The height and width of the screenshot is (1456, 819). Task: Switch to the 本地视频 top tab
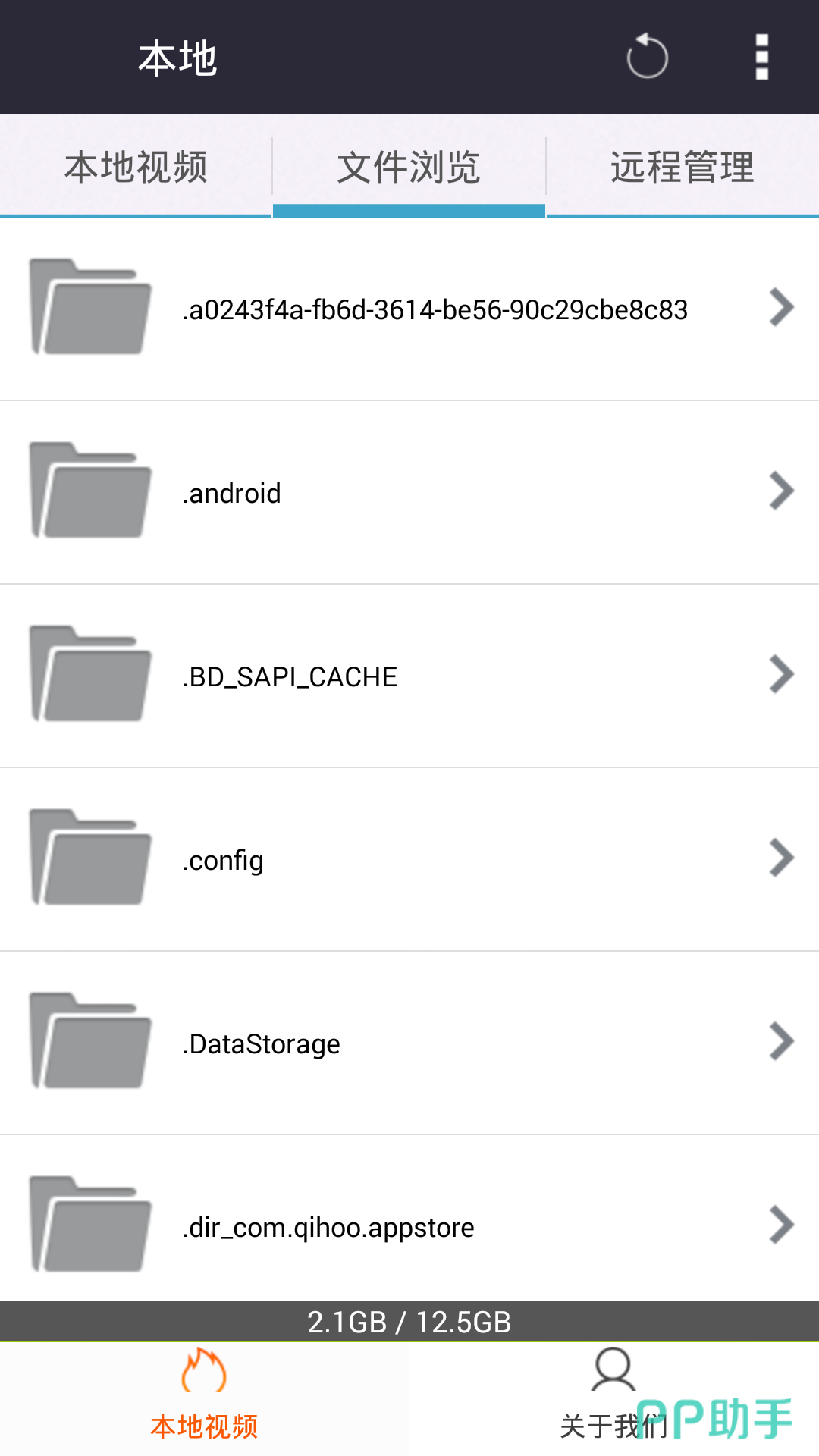click(x=136, y=167)
